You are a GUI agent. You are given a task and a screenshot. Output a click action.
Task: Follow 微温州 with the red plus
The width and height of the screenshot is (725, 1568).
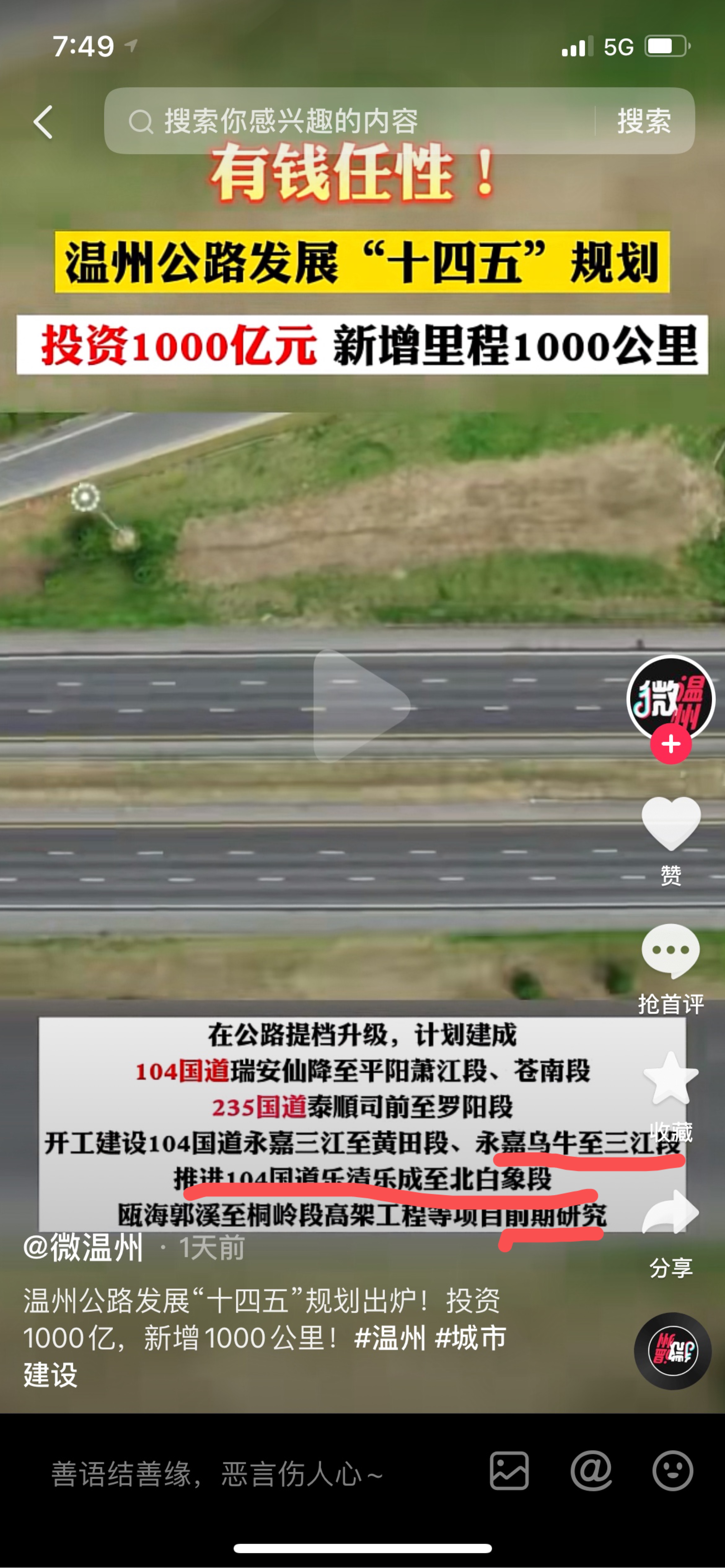(671, 744)
